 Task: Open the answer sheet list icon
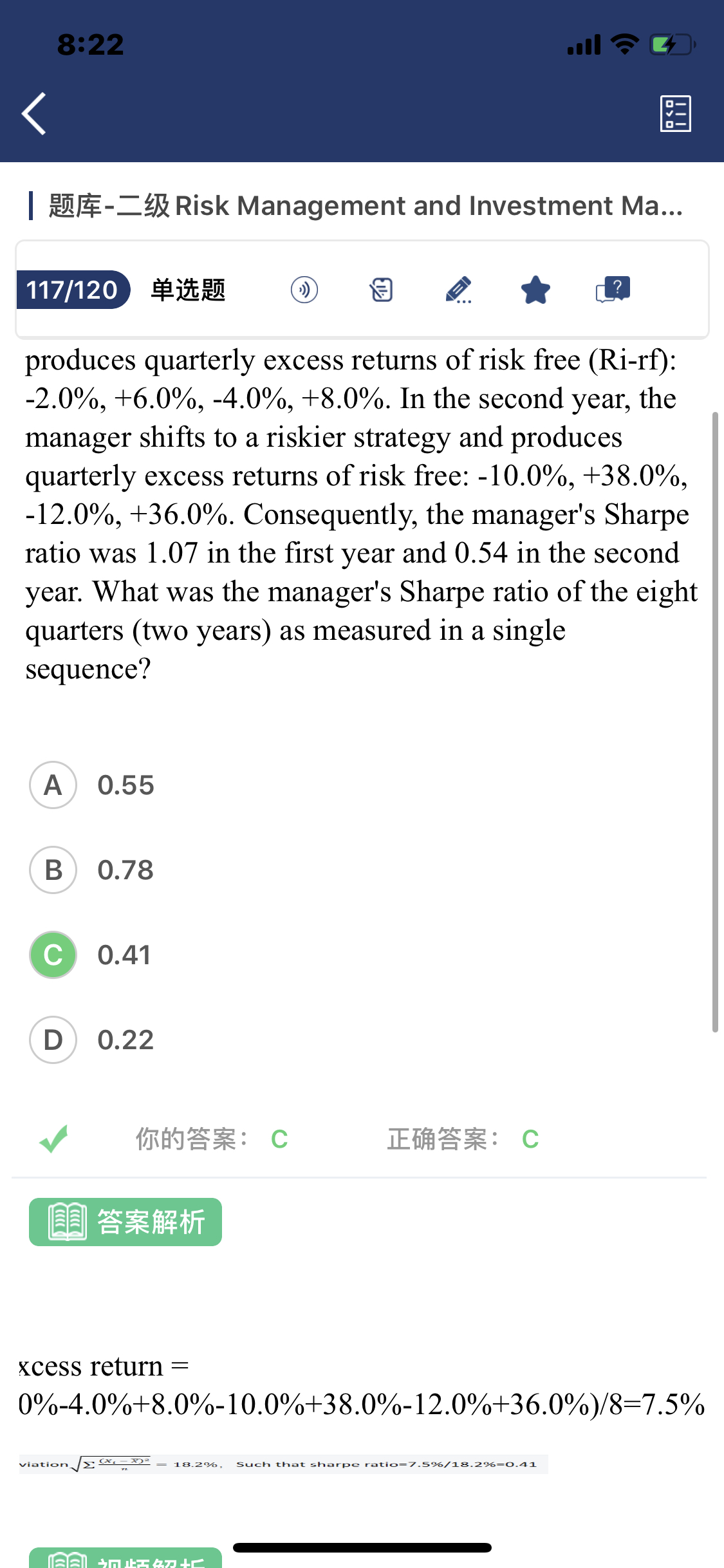pos(675,114)
